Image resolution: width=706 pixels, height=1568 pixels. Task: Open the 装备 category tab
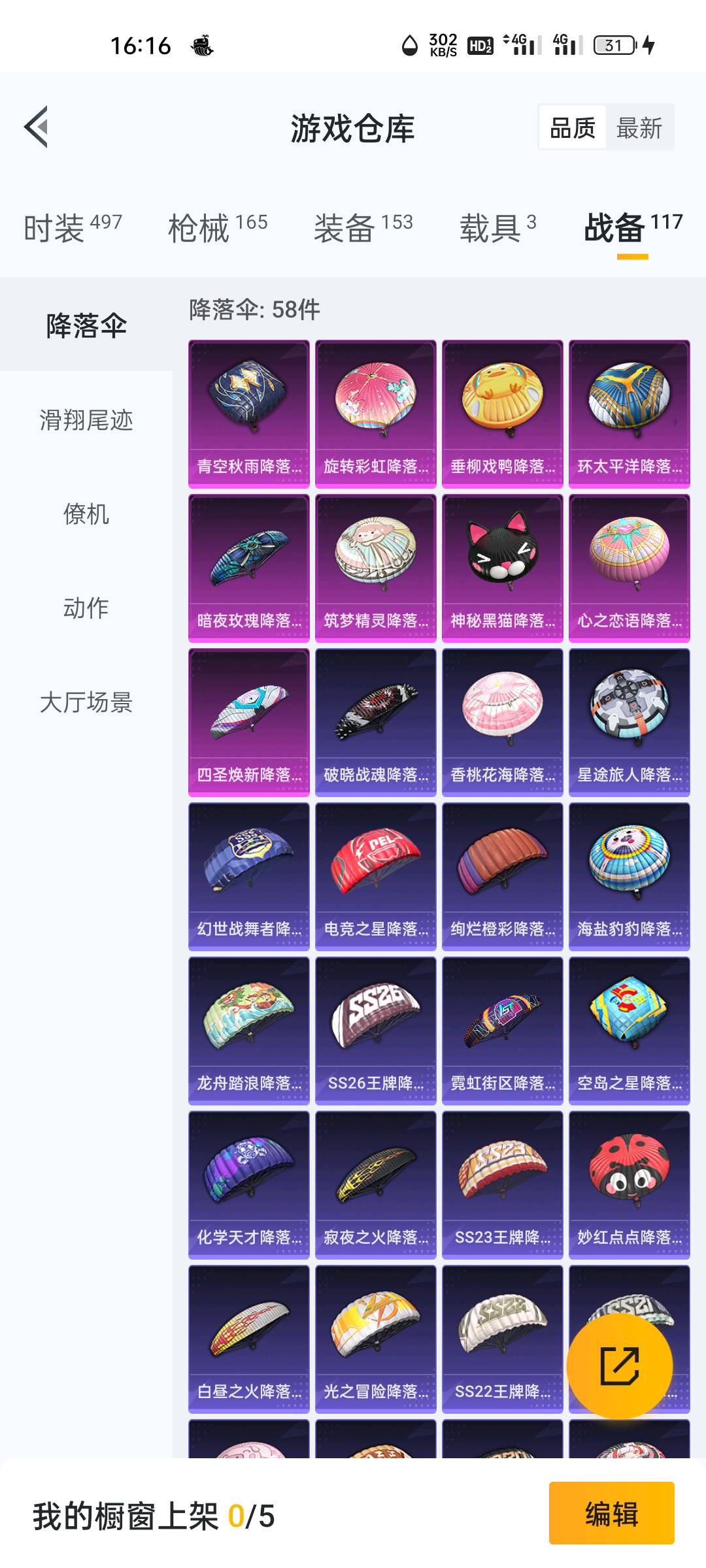click(x=363, y=228)
